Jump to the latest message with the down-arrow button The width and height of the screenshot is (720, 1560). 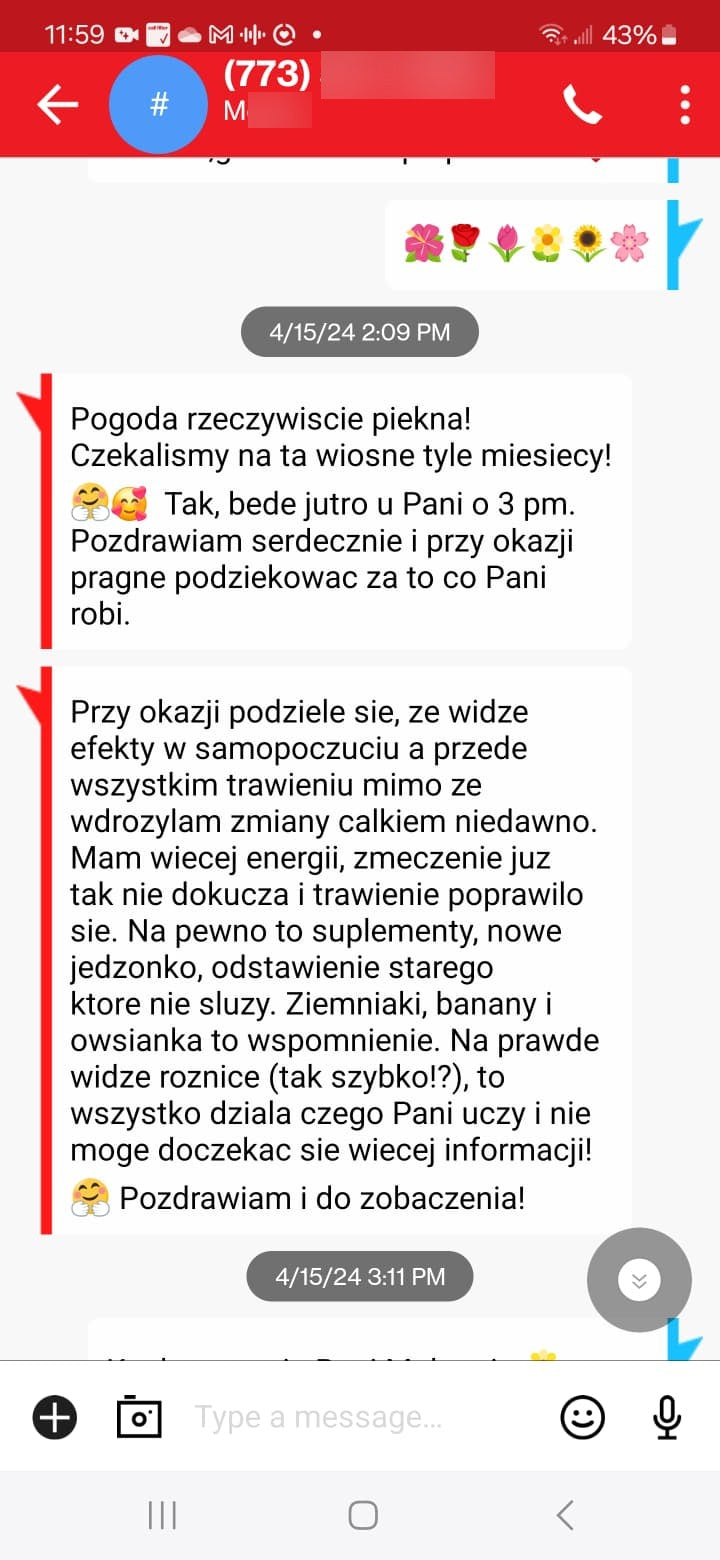pyautogui.click(x=639, y=1280)
